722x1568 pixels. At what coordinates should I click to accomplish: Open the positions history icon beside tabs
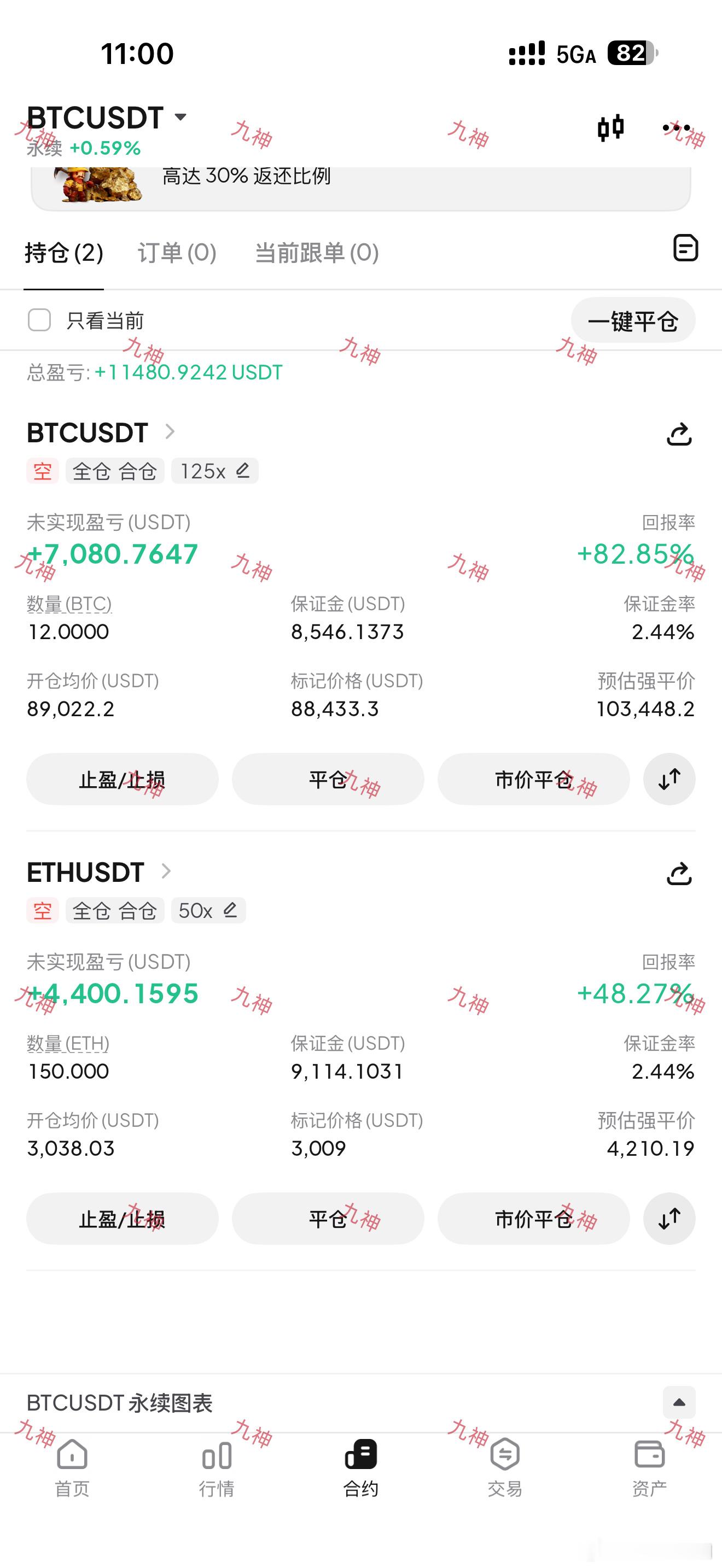coord(685,249)
